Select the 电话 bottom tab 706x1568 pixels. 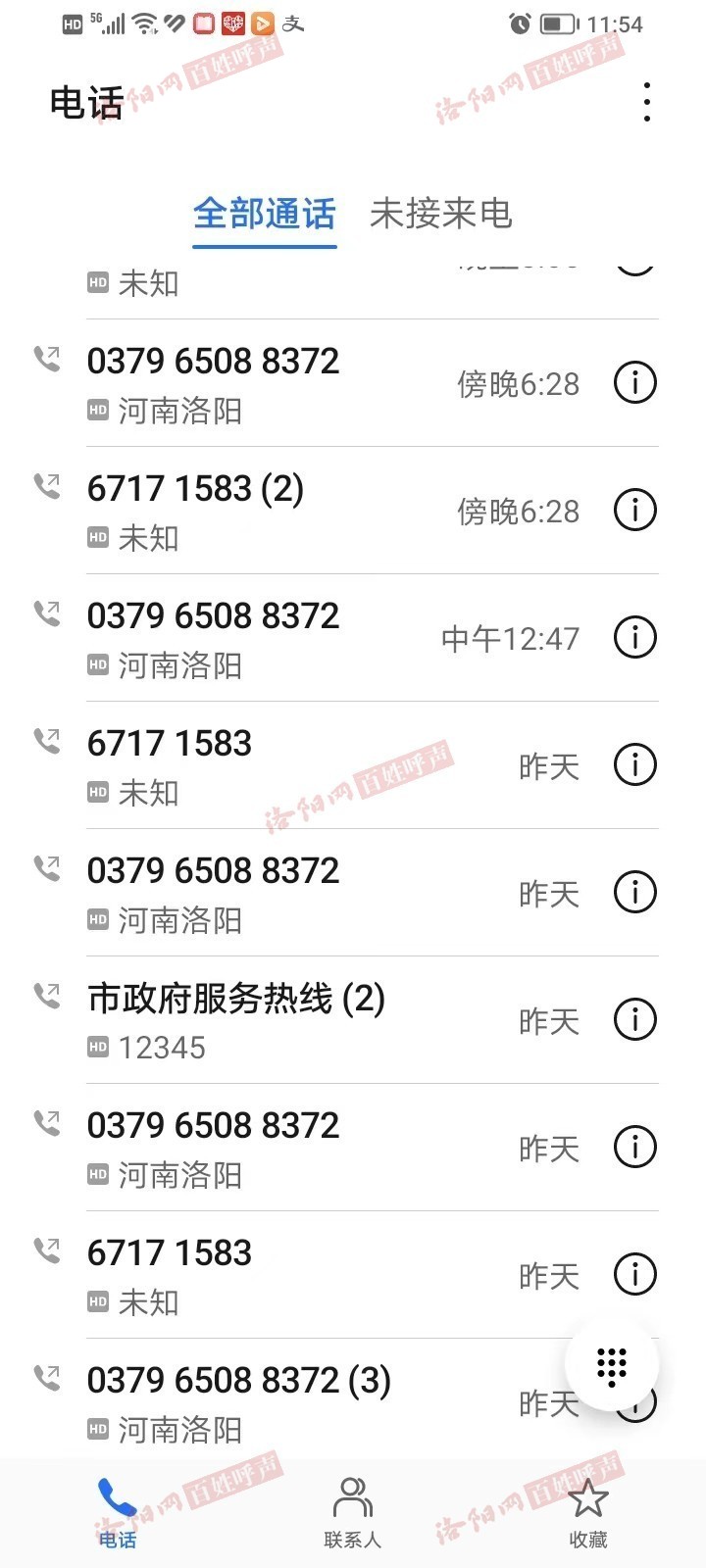(118, 1512)
